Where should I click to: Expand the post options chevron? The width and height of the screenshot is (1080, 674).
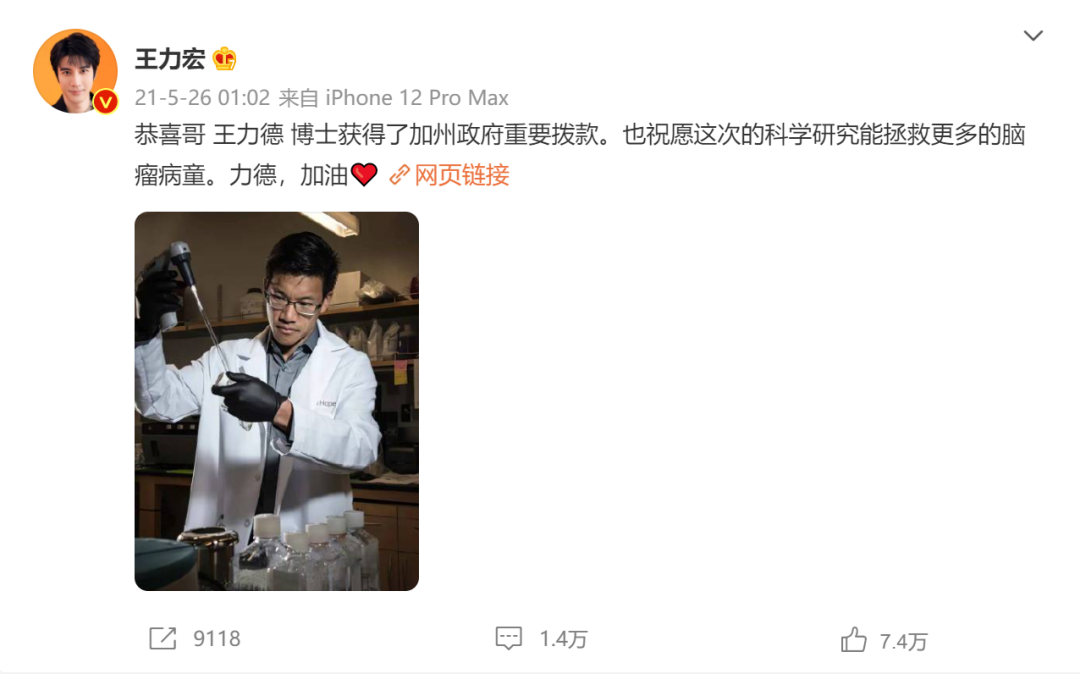click(1032, 36)
